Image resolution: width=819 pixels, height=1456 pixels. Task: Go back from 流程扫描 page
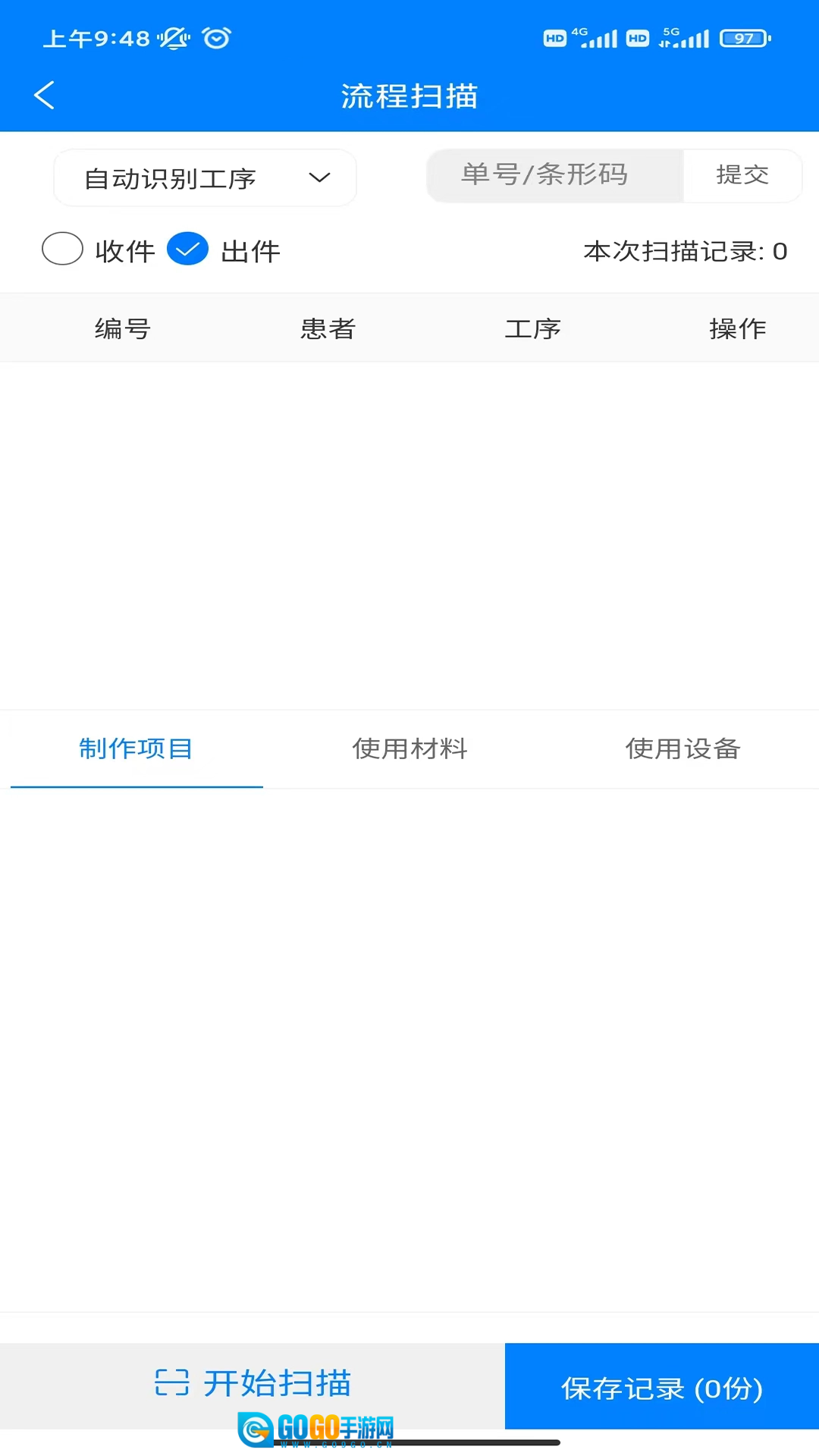coord(44,96)
